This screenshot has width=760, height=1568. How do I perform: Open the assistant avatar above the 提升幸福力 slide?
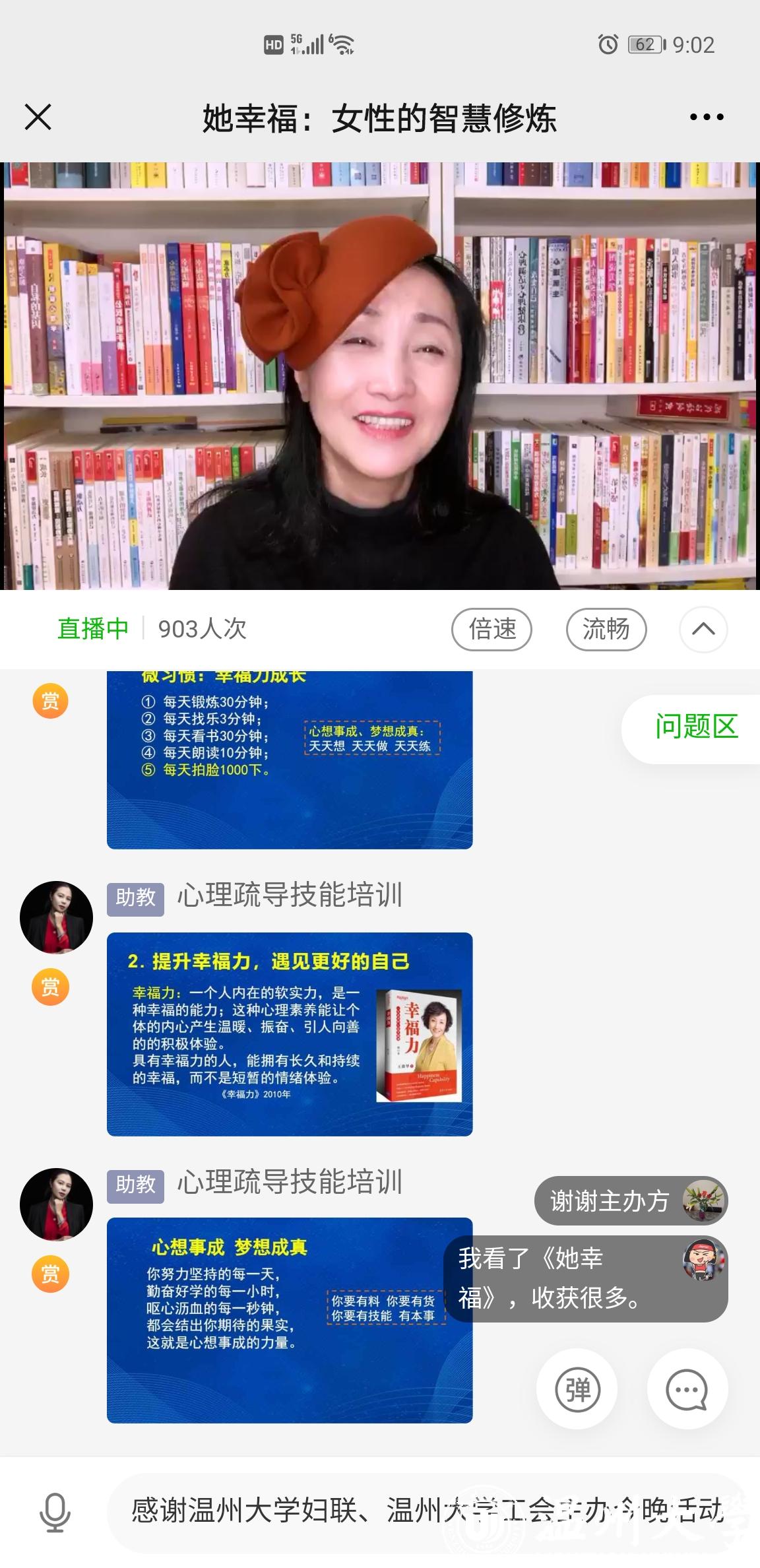pyautogui.click(x=56, y=917)
